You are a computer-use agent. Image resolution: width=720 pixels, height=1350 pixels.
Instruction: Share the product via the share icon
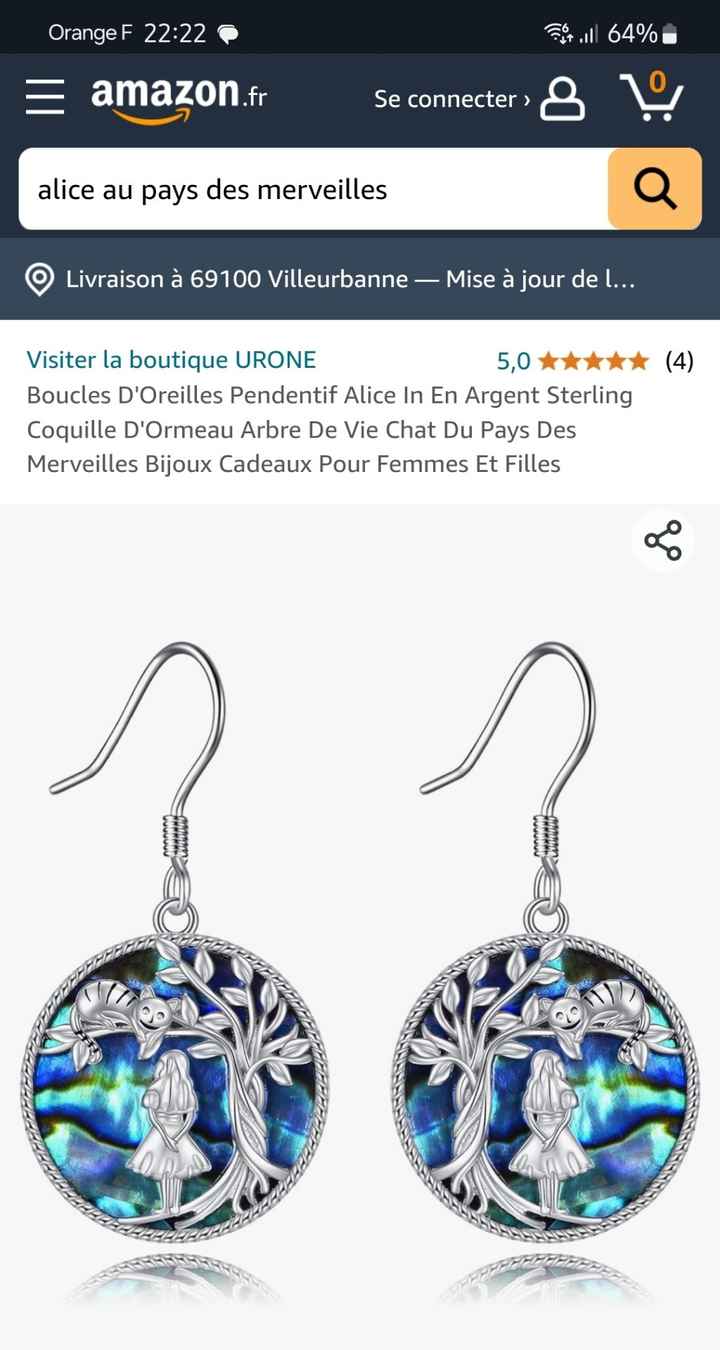(x=663, y=540)
